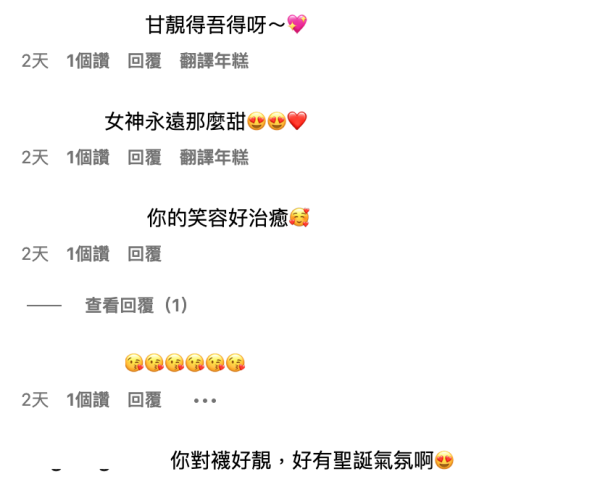
Task: Reply to the kissing emoji comment
Action: tap(145, 400)
